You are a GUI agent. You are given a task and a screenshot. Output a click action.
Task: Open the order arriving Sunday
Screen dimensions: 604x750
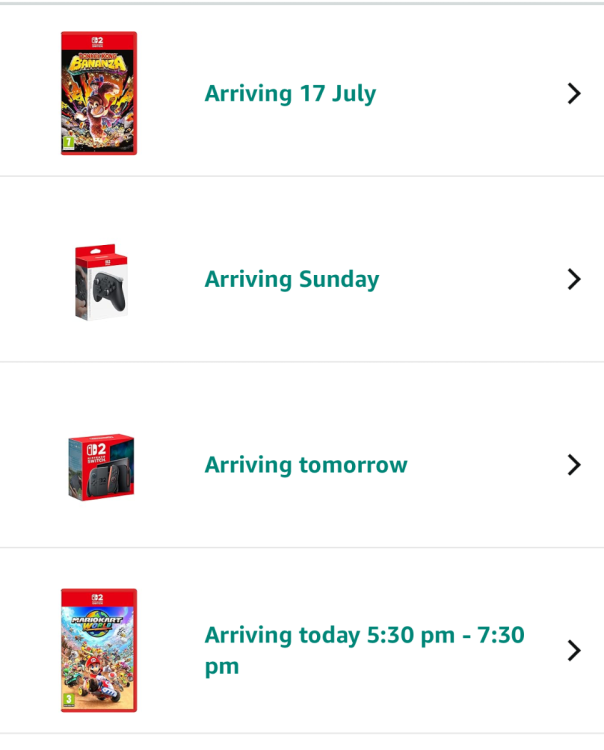pyautogui.click(x=291, y=279)
